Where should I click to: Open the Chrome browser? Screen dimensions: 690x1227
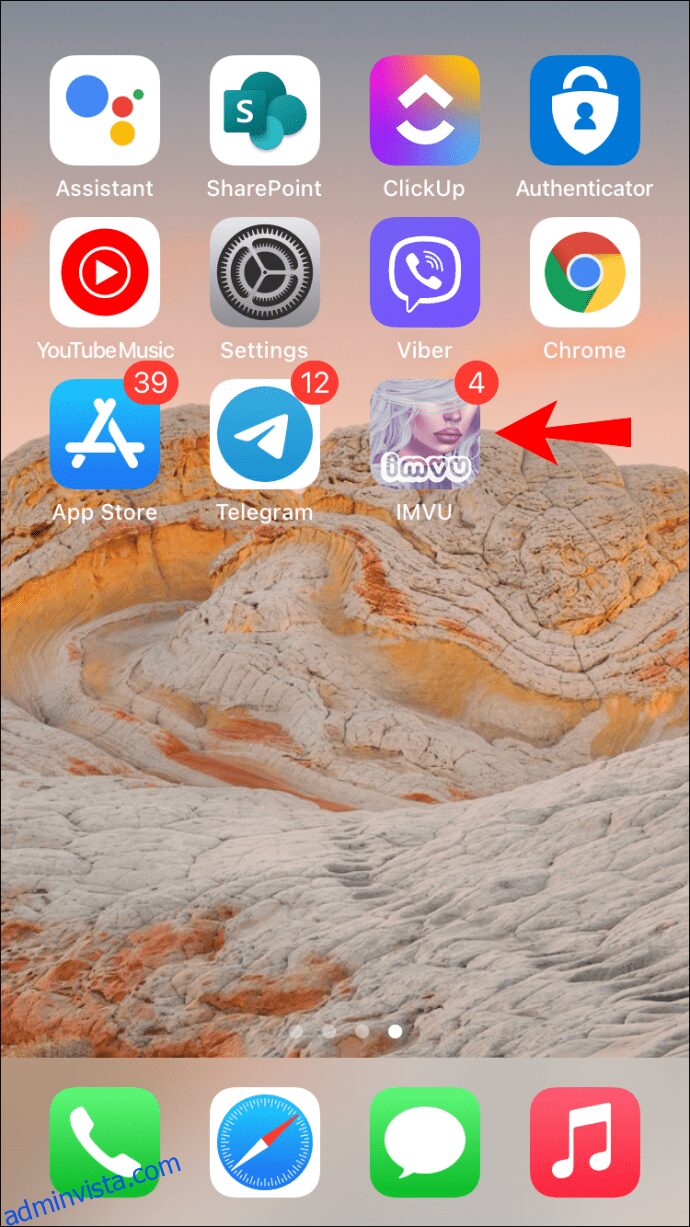pyautogui.click(x=585, y=272)
